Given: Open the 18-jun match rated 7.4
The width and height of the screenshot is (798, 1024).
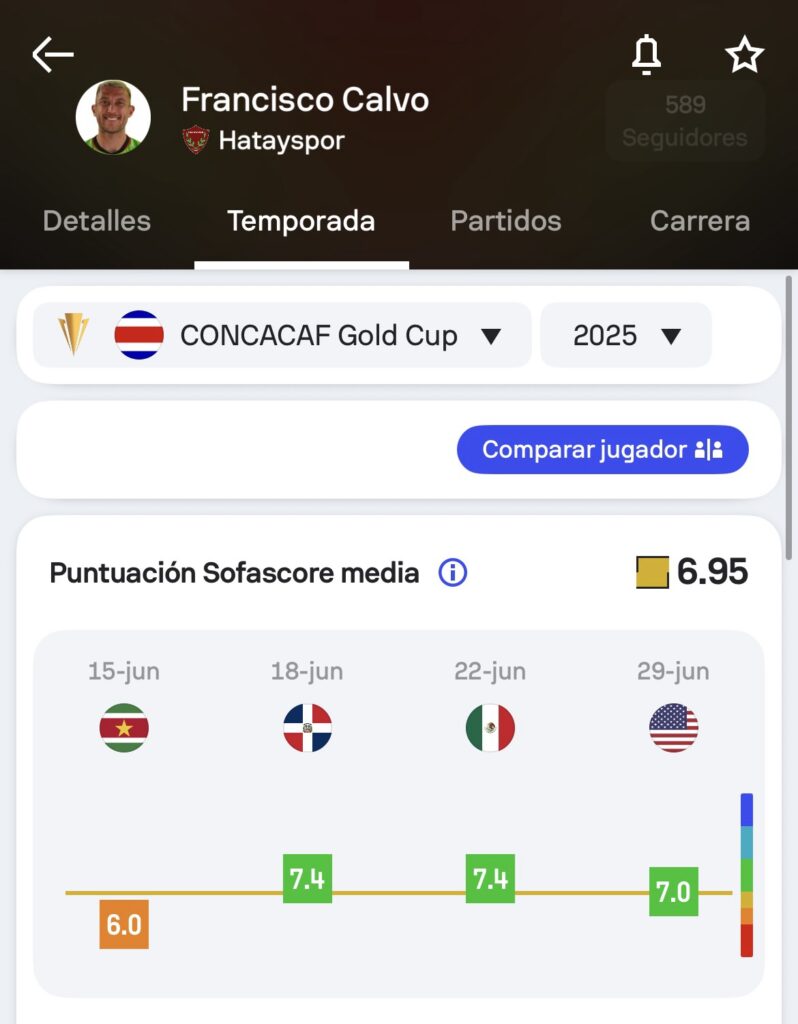Looking at the screenshot, I should tap(307, 879).
